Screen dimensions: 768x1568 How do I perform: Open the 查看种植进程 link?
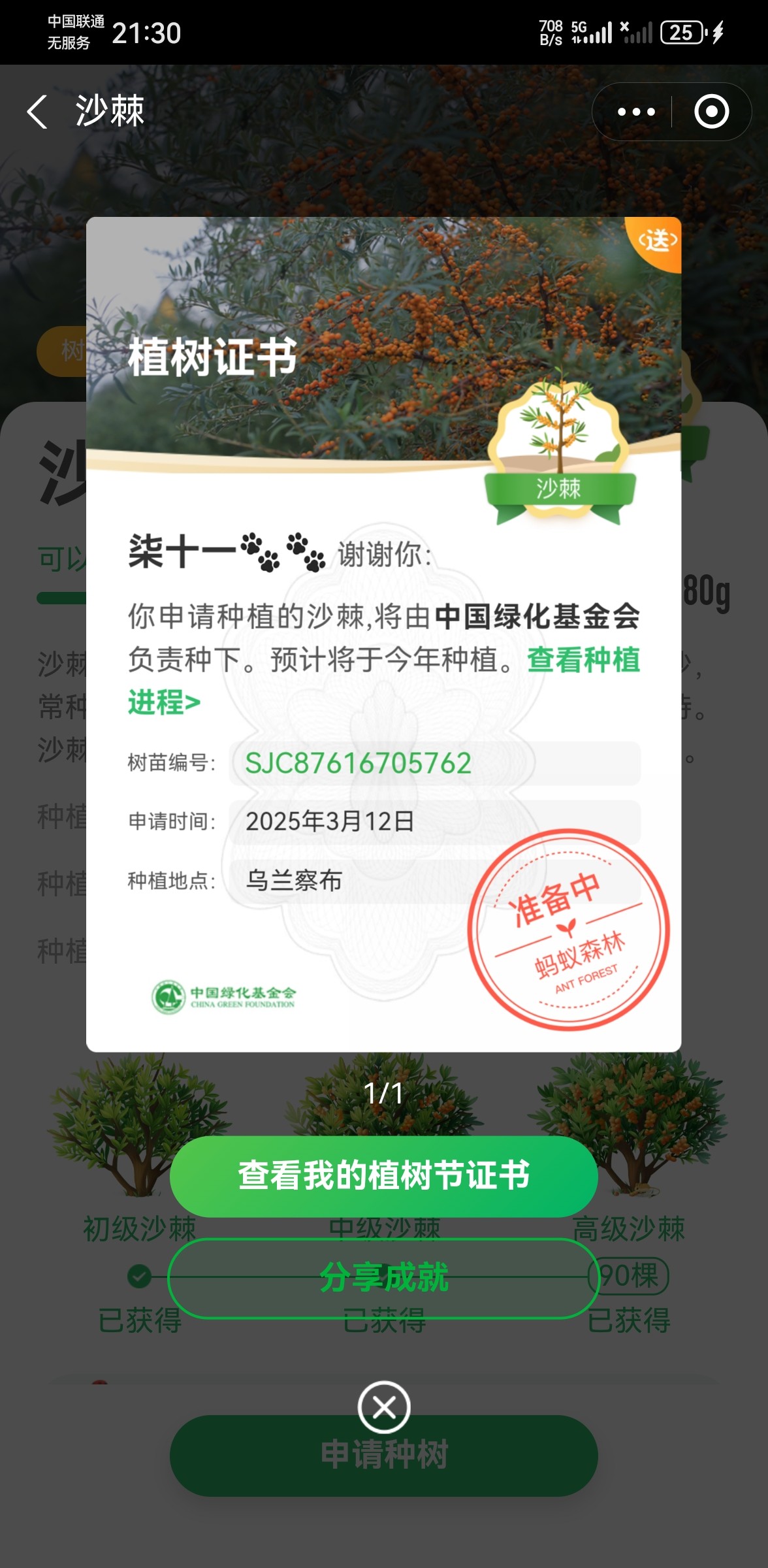384,681
